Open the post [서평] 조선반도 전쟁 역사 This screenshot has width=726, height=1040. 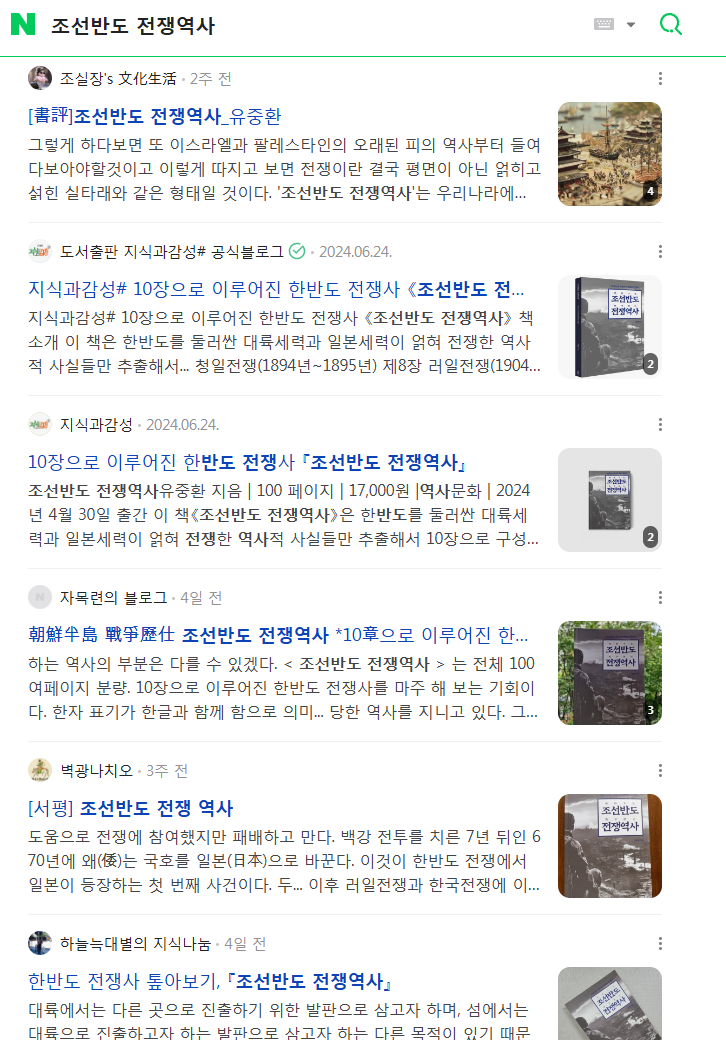pos(131,808)
